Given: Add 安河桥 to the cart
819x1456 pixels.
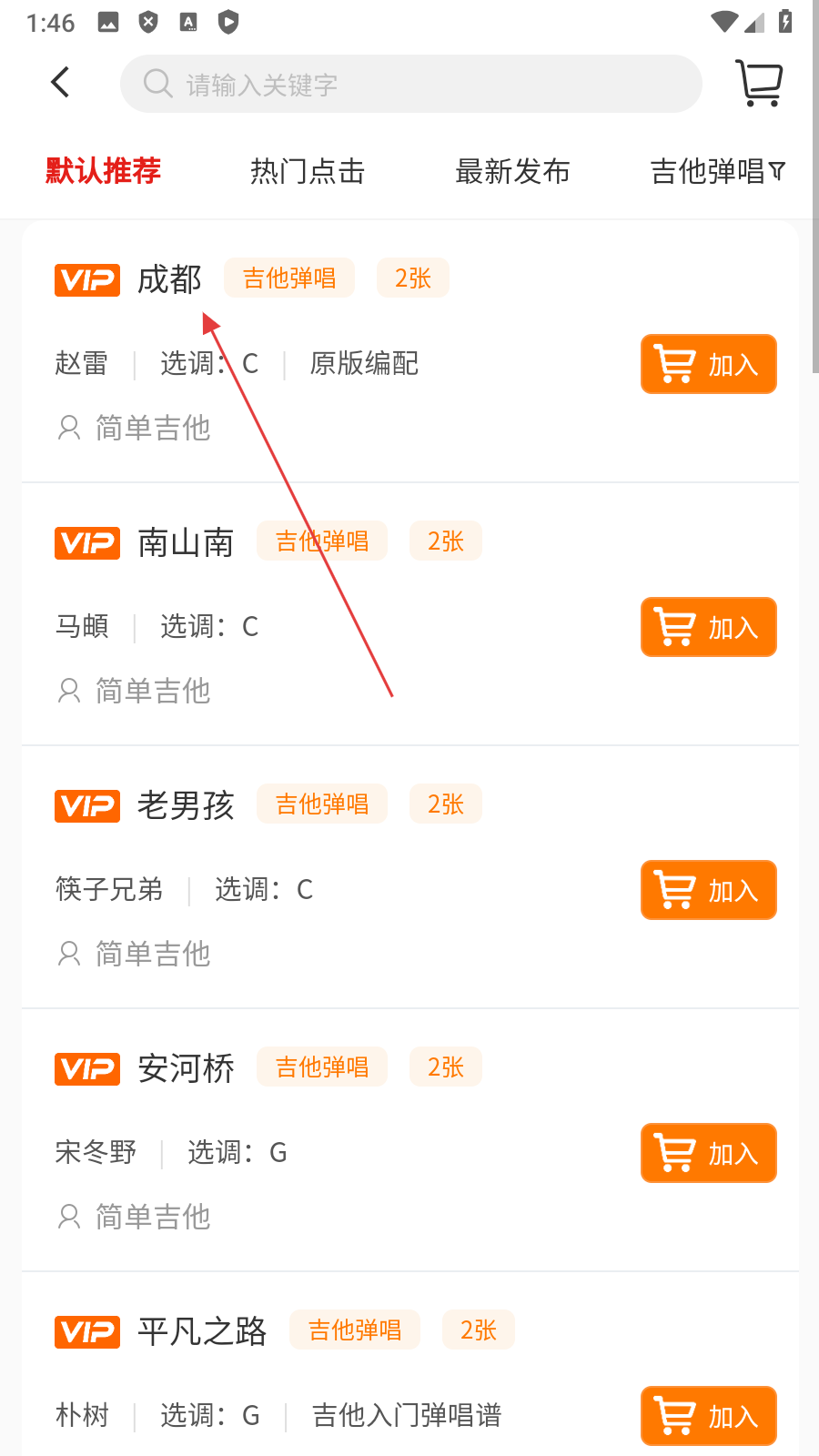Looking at the screenshot, I should click(x=708, y=1154).
